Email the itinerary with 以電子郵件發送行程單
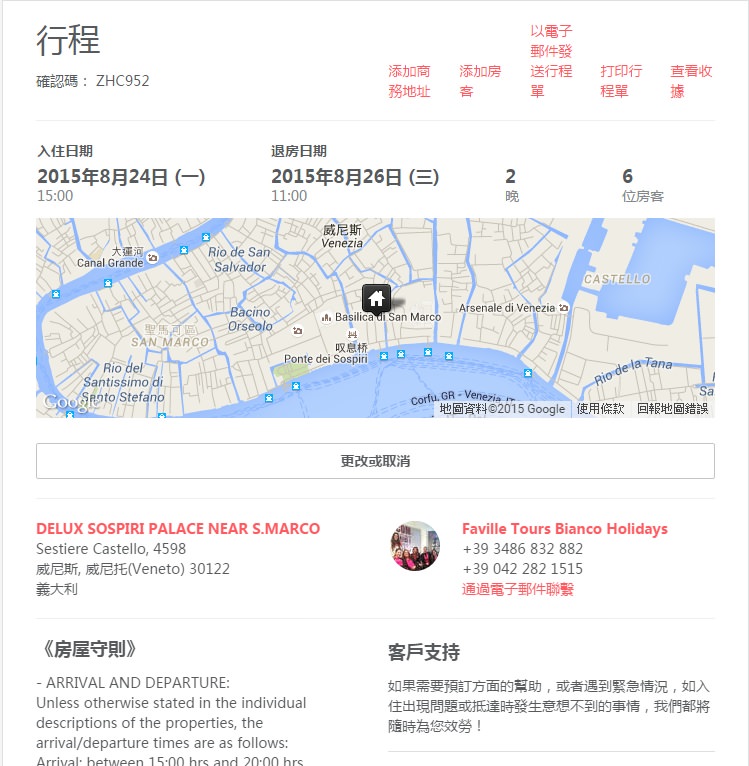Screen dimensions: 749x766 551,61
